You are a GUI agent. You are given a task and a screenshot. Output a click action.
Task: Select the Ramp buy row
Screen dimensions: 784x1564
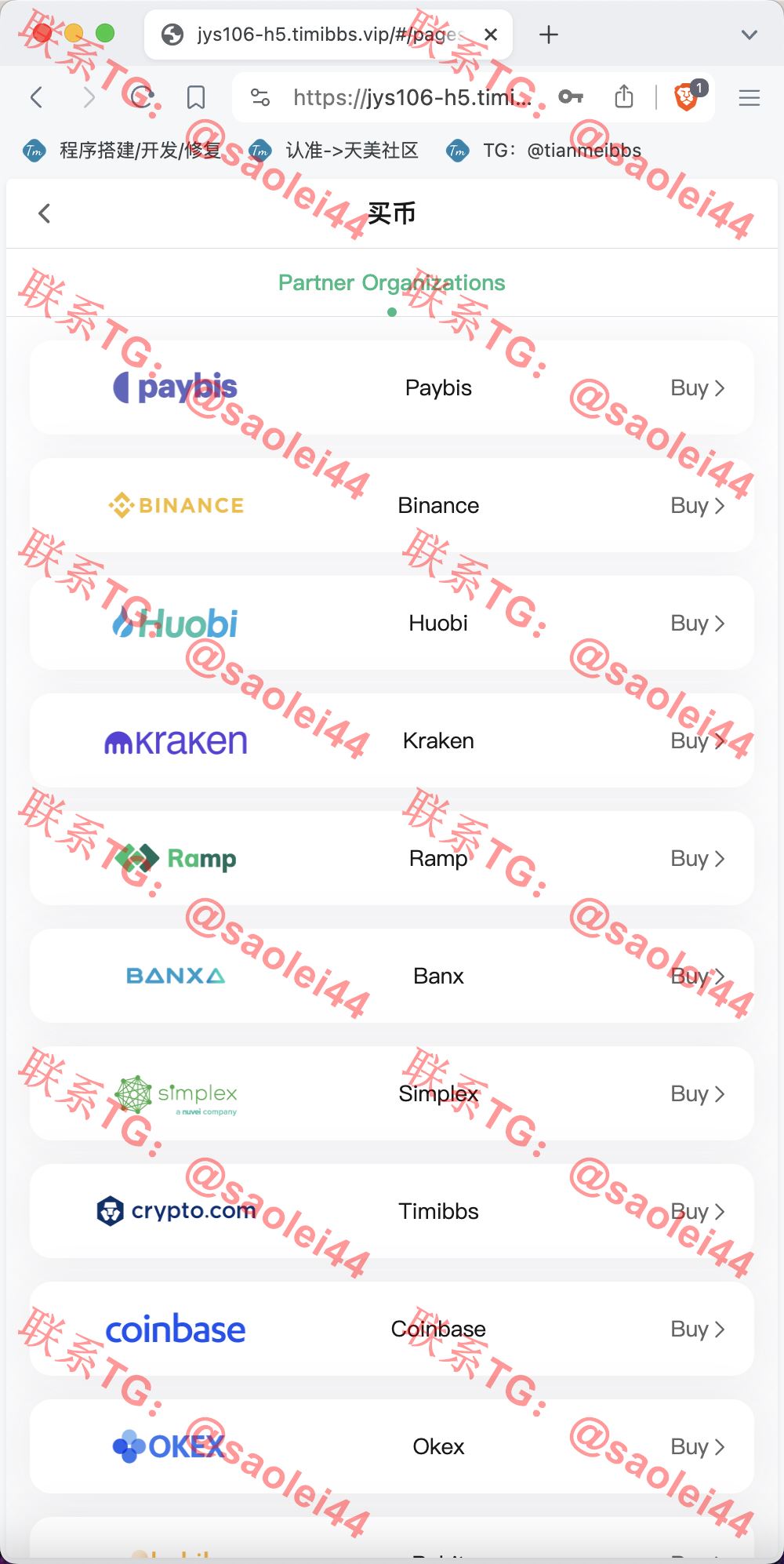coord(392,858)
